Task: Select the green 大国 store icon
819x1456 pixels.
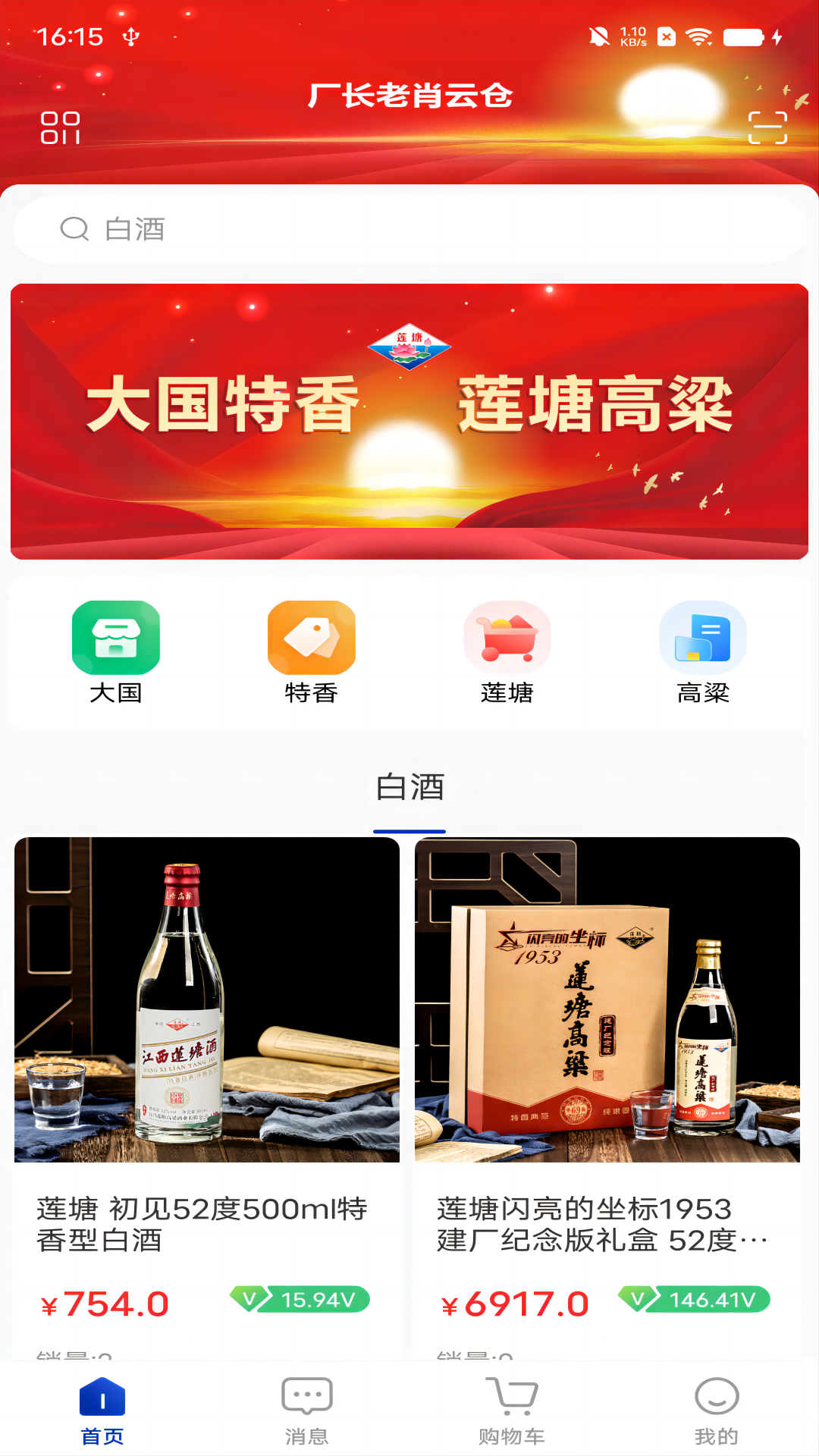Action: coord(115,638)
